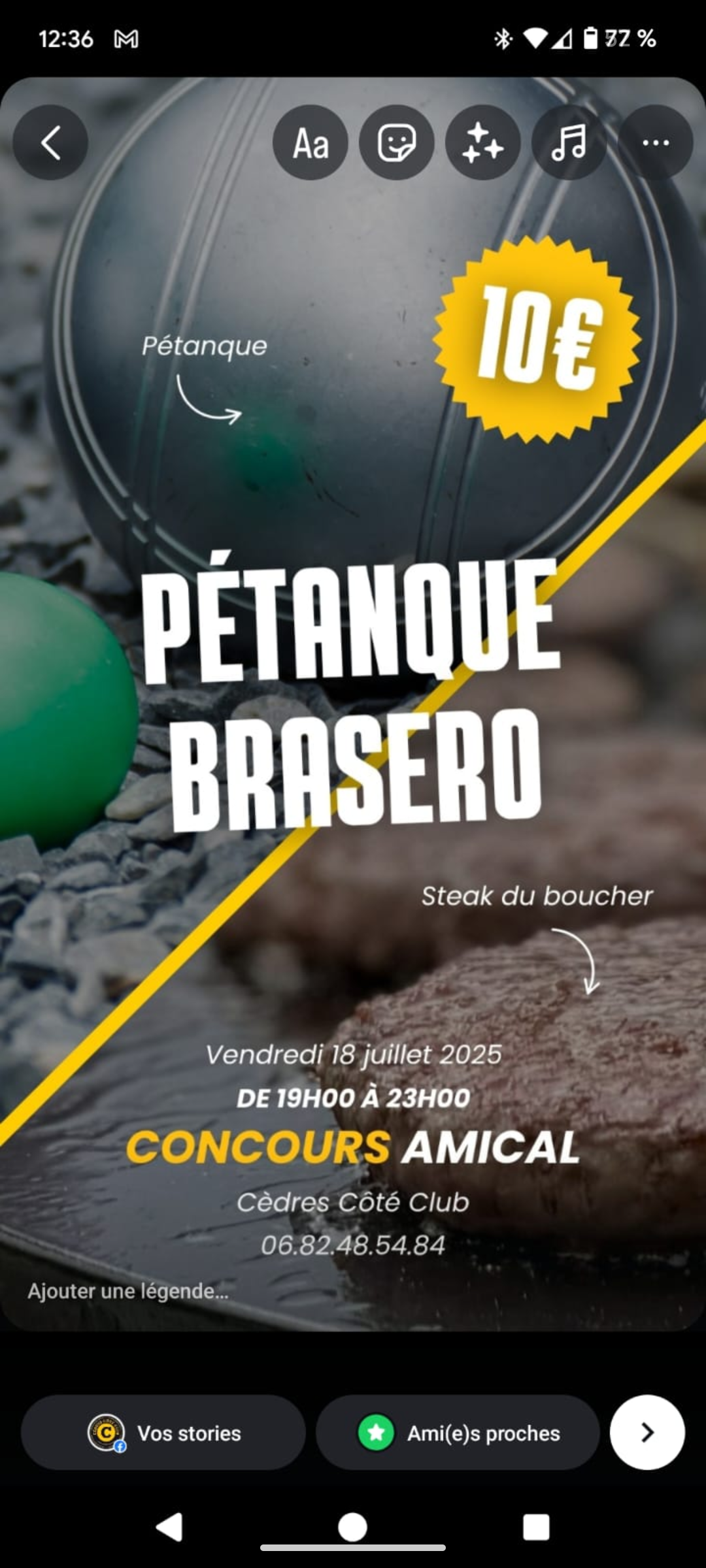
Task: Open the sticker picker
Action: point(396,142)
